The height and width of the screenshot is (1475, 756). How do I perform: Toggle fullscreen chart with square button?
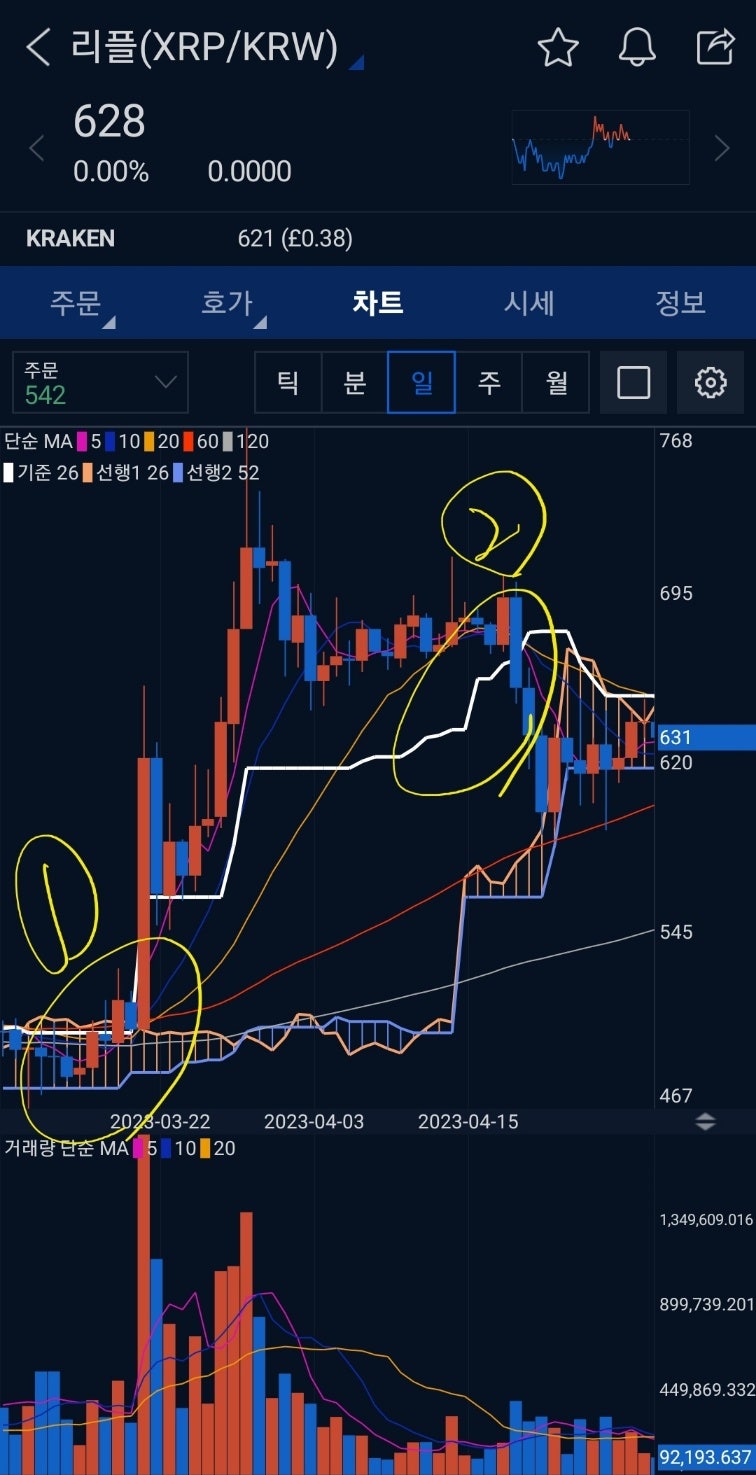634,382
